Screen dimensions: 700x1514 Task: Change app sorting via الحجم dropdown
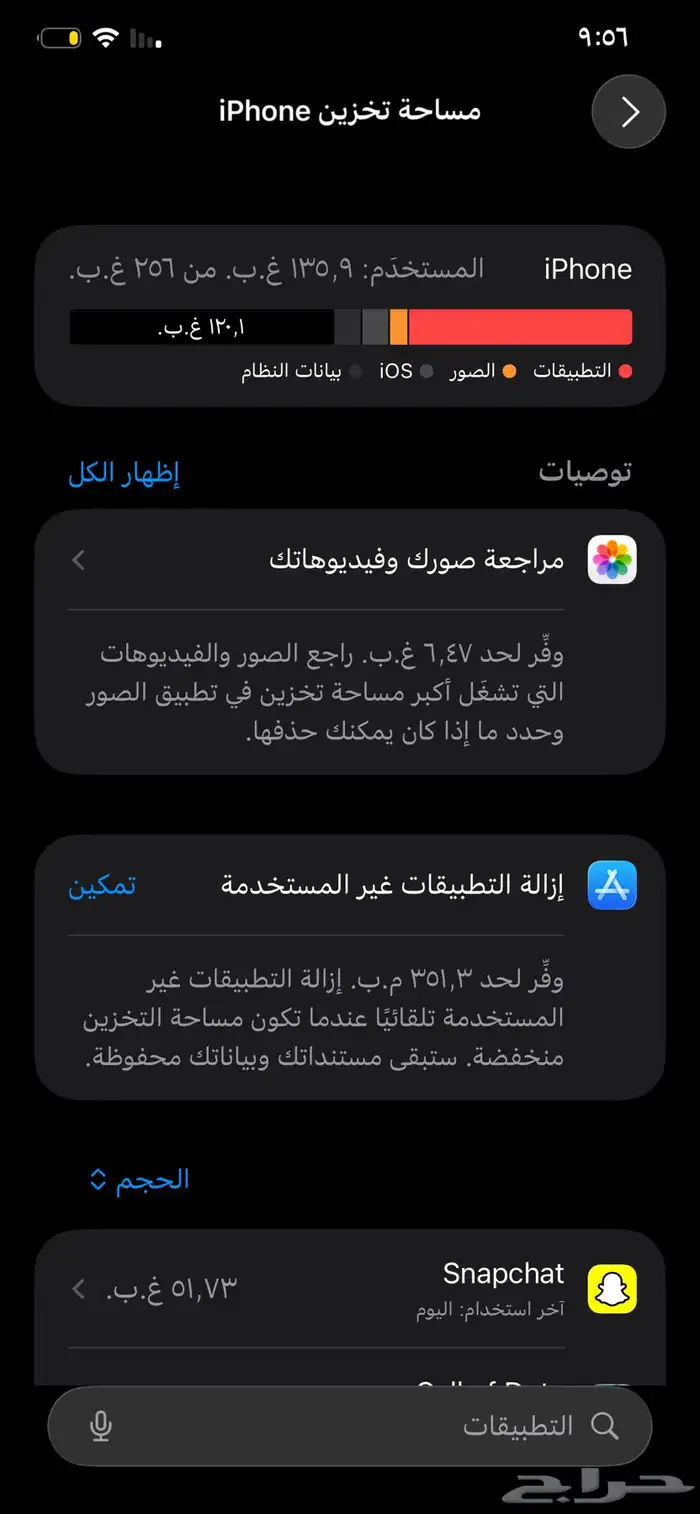(x=140, y=1180)
